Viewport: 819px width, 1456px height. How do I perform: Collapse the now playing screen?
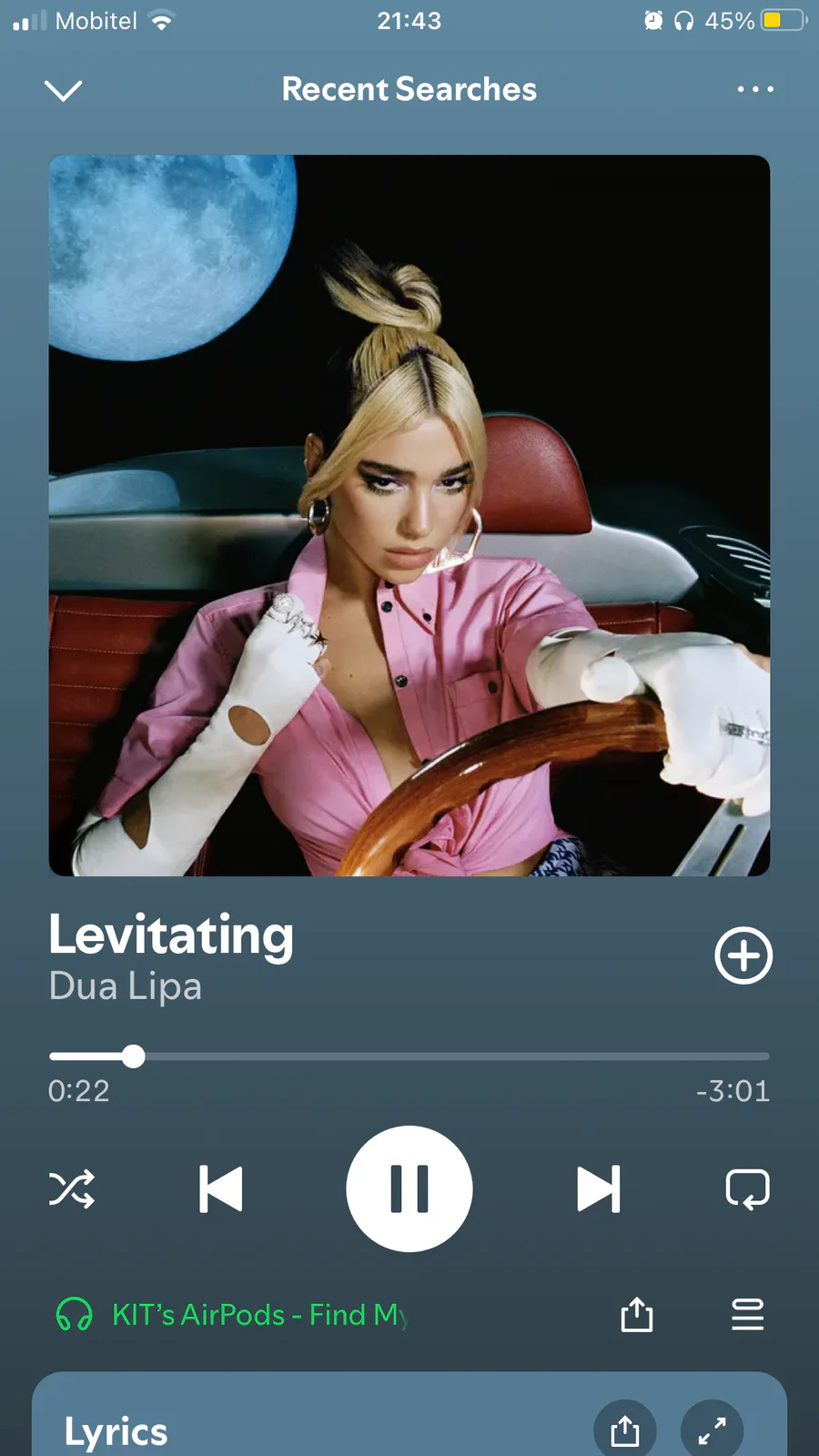pyautogui.click(x=63, y=90)
